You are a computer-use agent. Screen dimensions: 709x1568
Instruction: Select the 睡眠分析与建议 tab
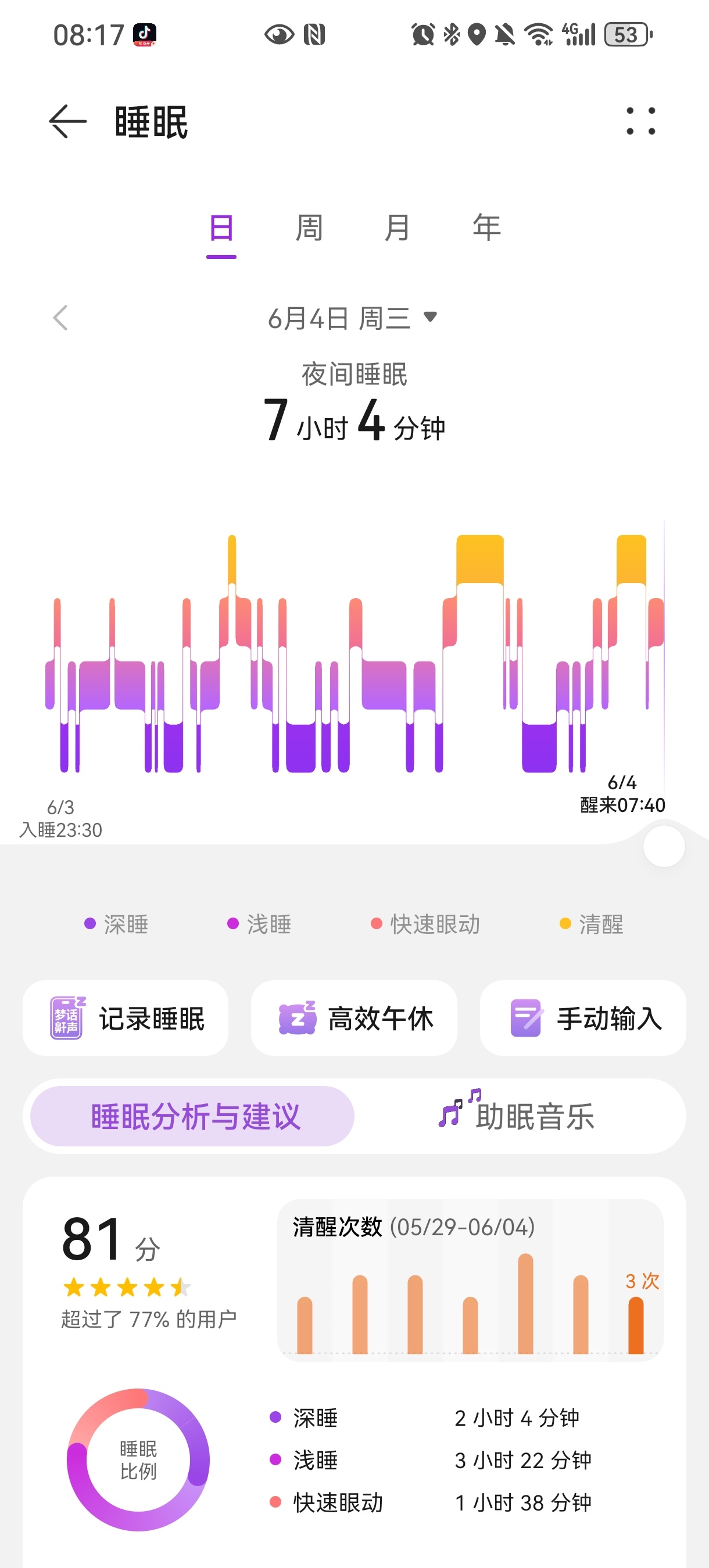192,1116
